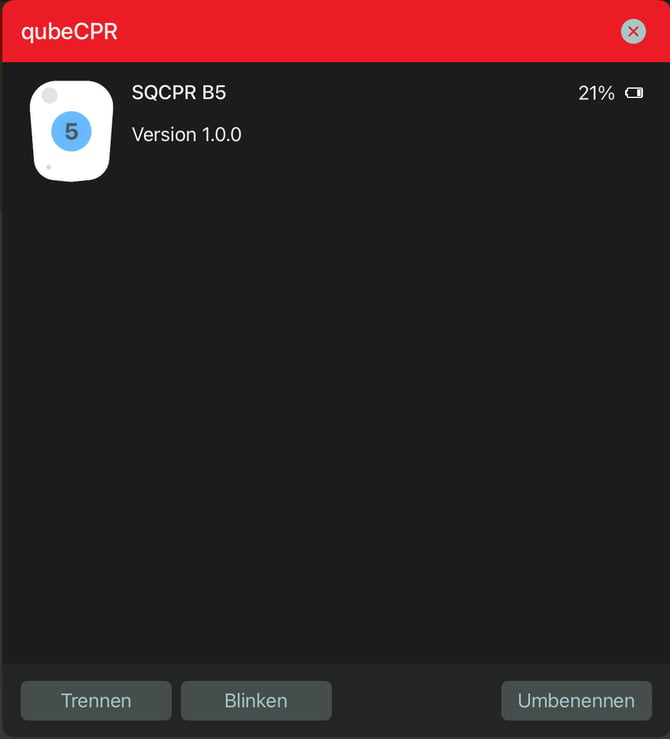Image resolution: width=670 pixels, height=739 pixels.
Task: Select the SQCPR B5 device row
Action: (335, 130)
